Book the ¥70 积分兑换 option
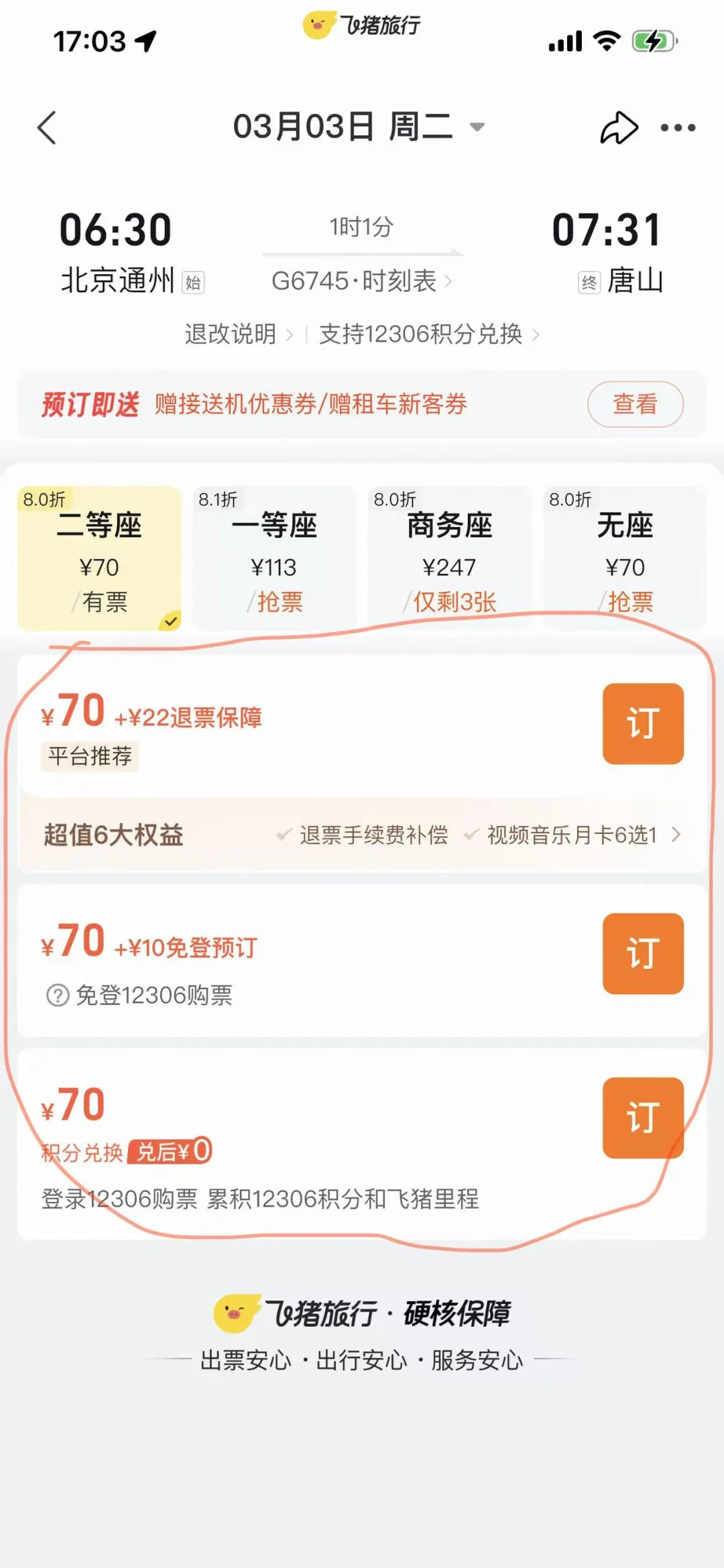This screenshot has width=724, height=1568. coord(642,1118)
